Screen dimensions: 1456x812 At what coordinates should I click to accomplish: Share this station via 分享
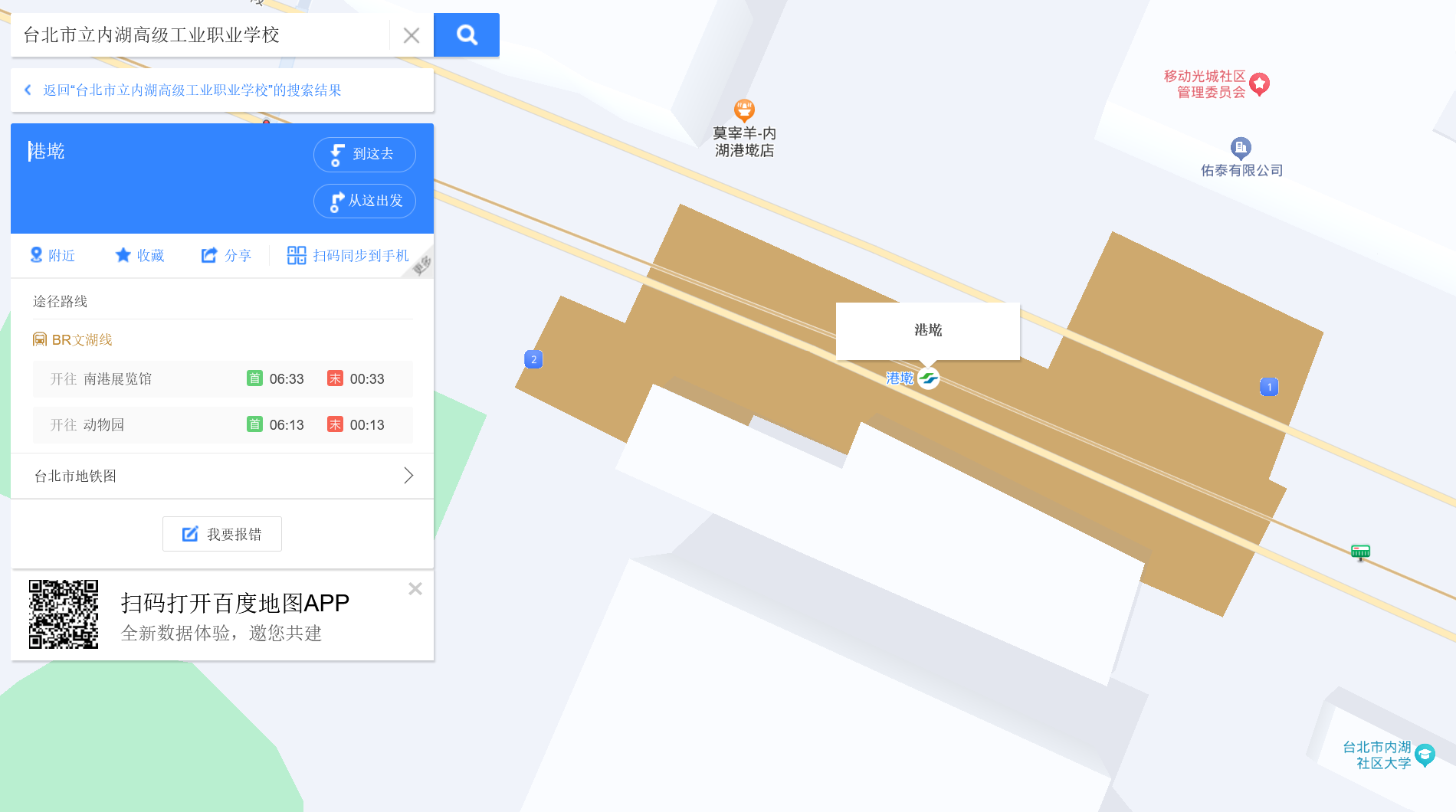tap(227, 256)
